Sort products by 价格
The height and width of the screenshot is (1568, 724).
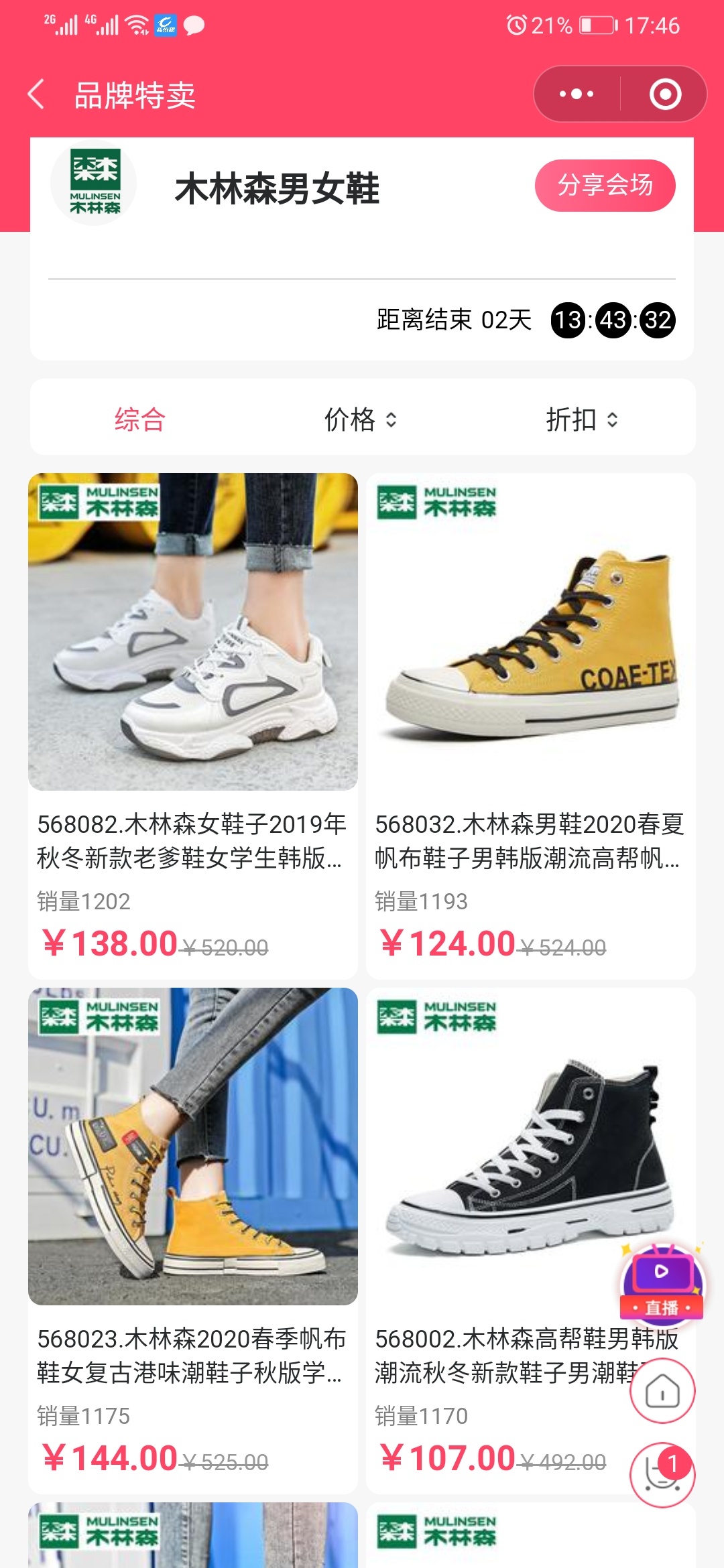click(360, 419)
